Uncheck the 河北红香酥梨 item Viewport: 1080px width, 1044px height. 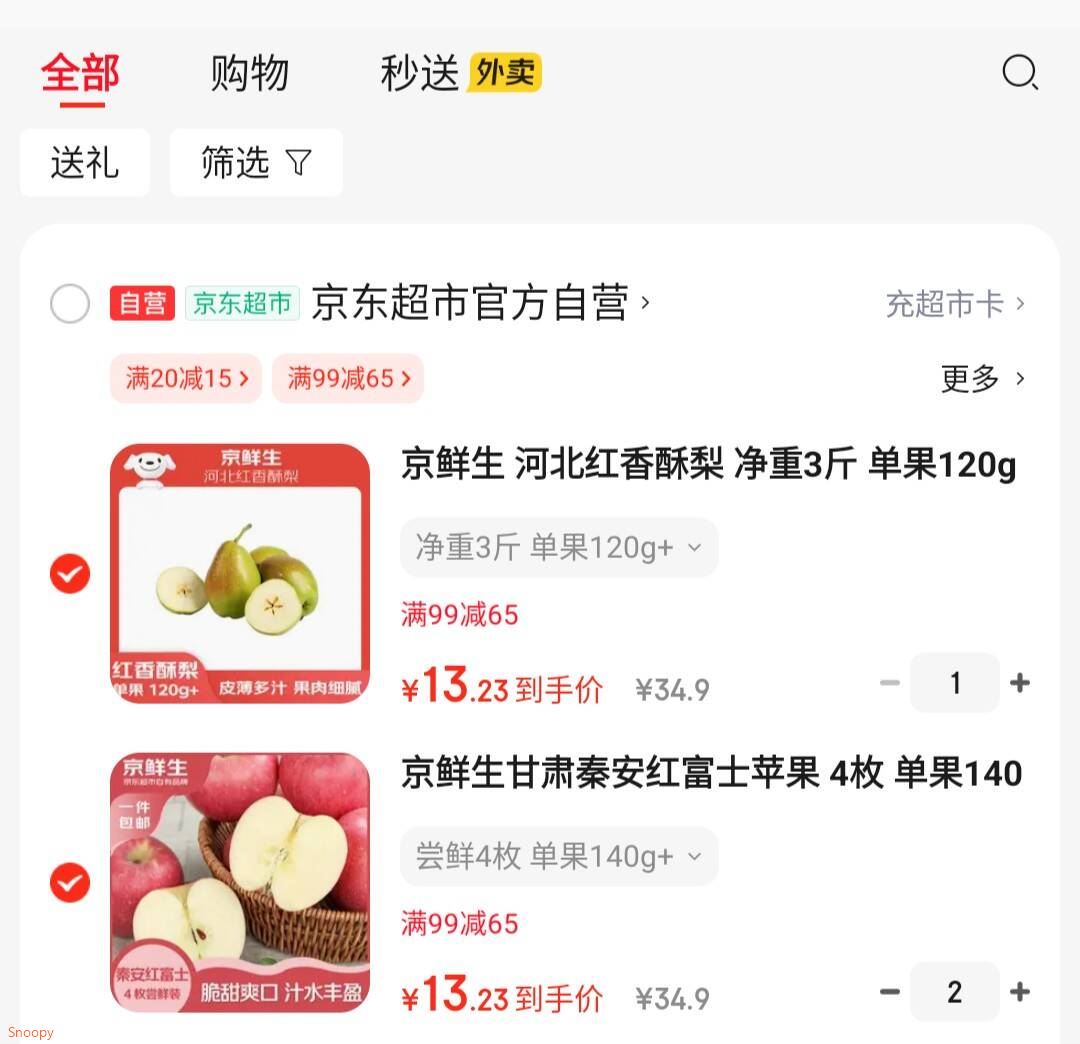click(x=70, y=574)
